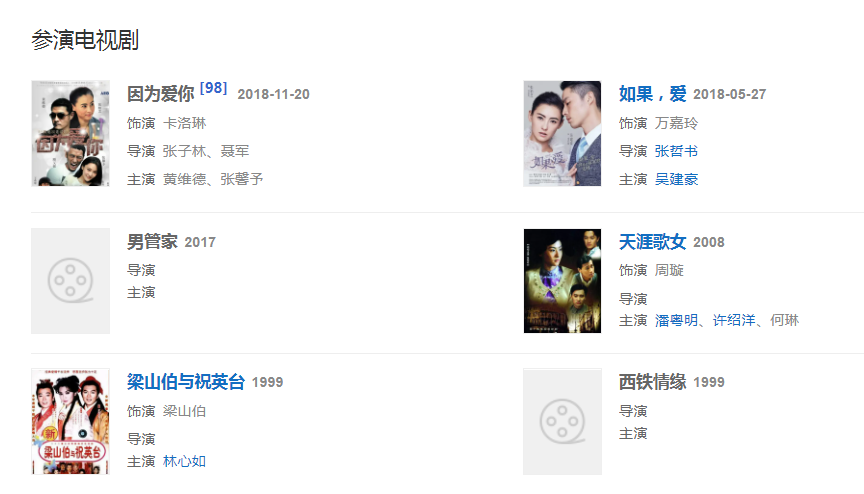Open the 天涯歌女 series link

click(652, 242)
